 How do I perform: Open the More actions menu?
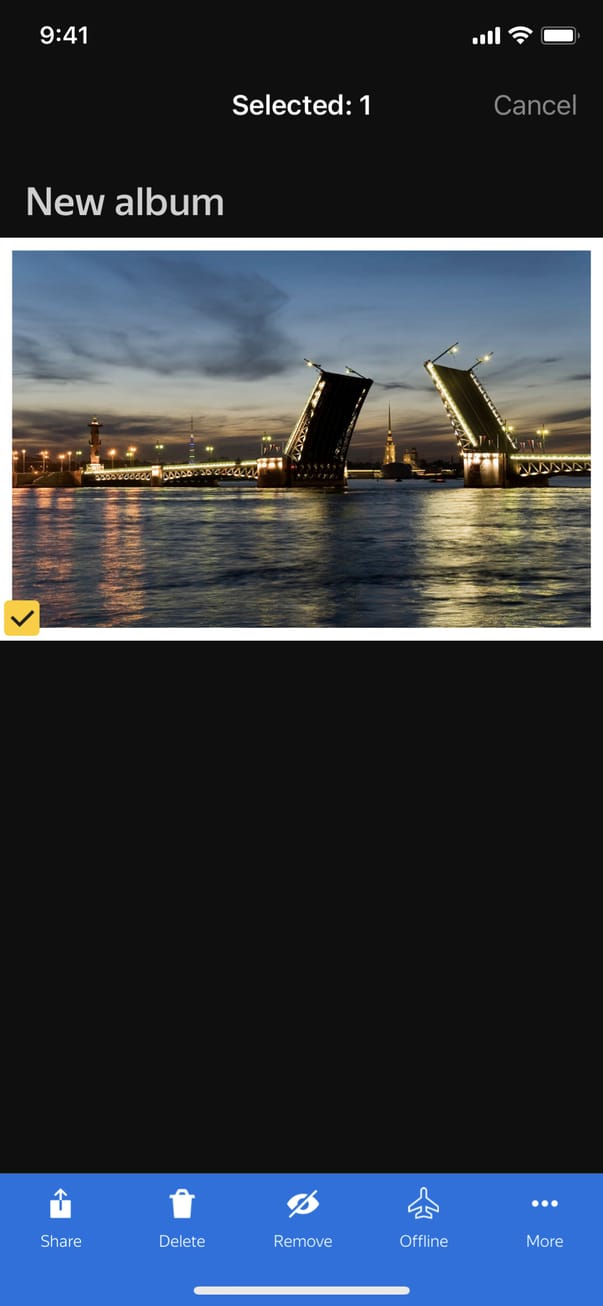(544, 1218)
